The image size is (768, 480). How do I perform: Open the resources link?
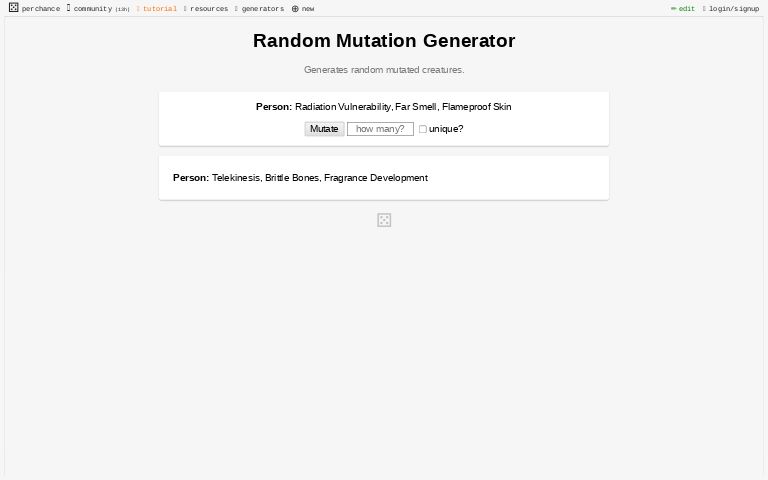point(209,9)
